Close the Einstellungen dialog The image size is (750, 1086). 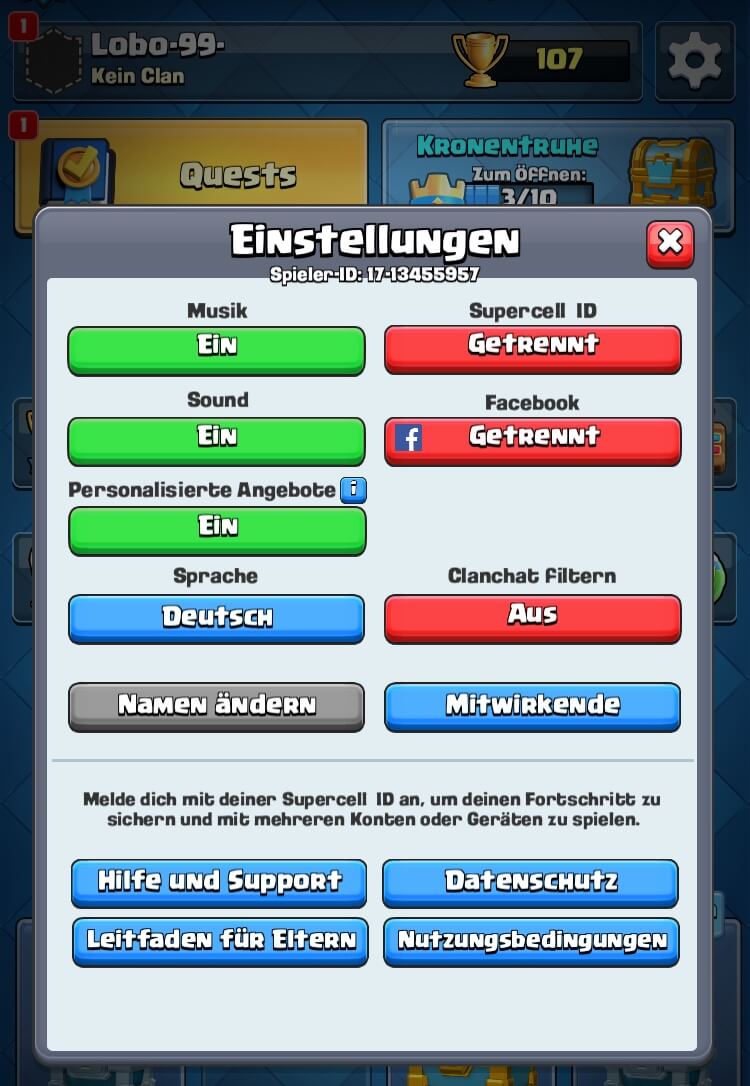click(670, 243)
